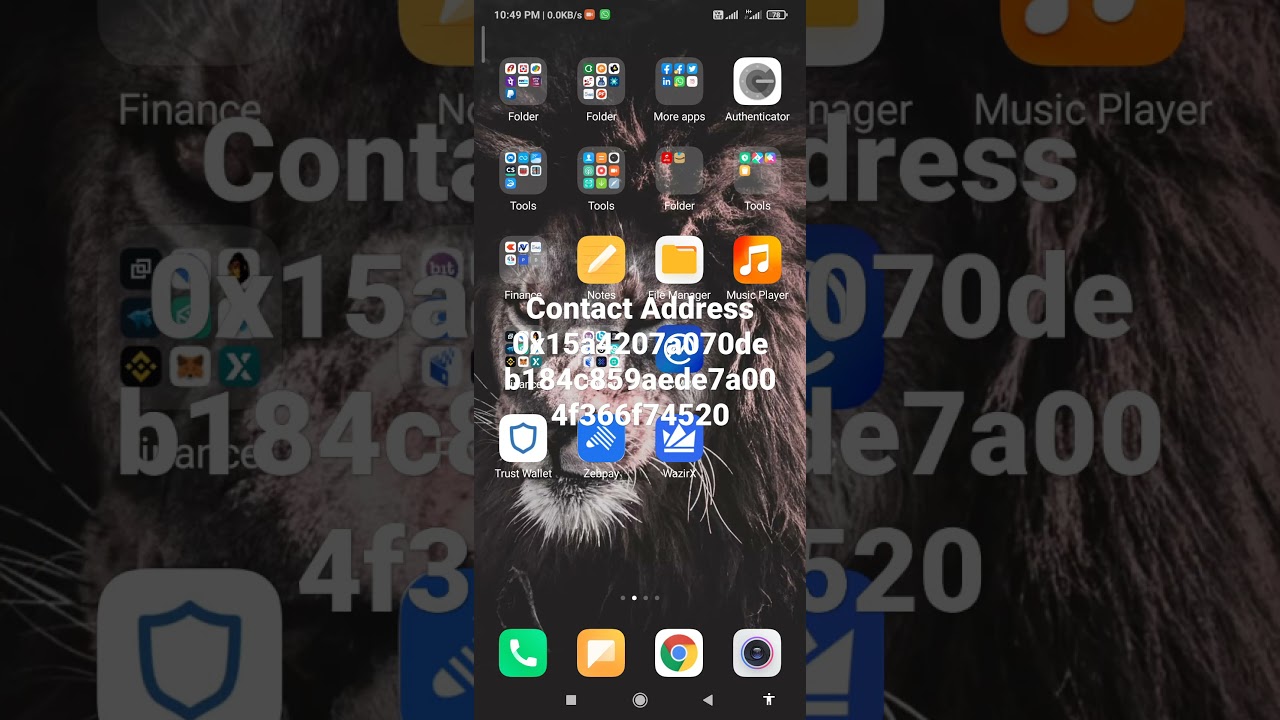Open the Camera app in the dock
1280x720 pixels.
click(757, 653)
